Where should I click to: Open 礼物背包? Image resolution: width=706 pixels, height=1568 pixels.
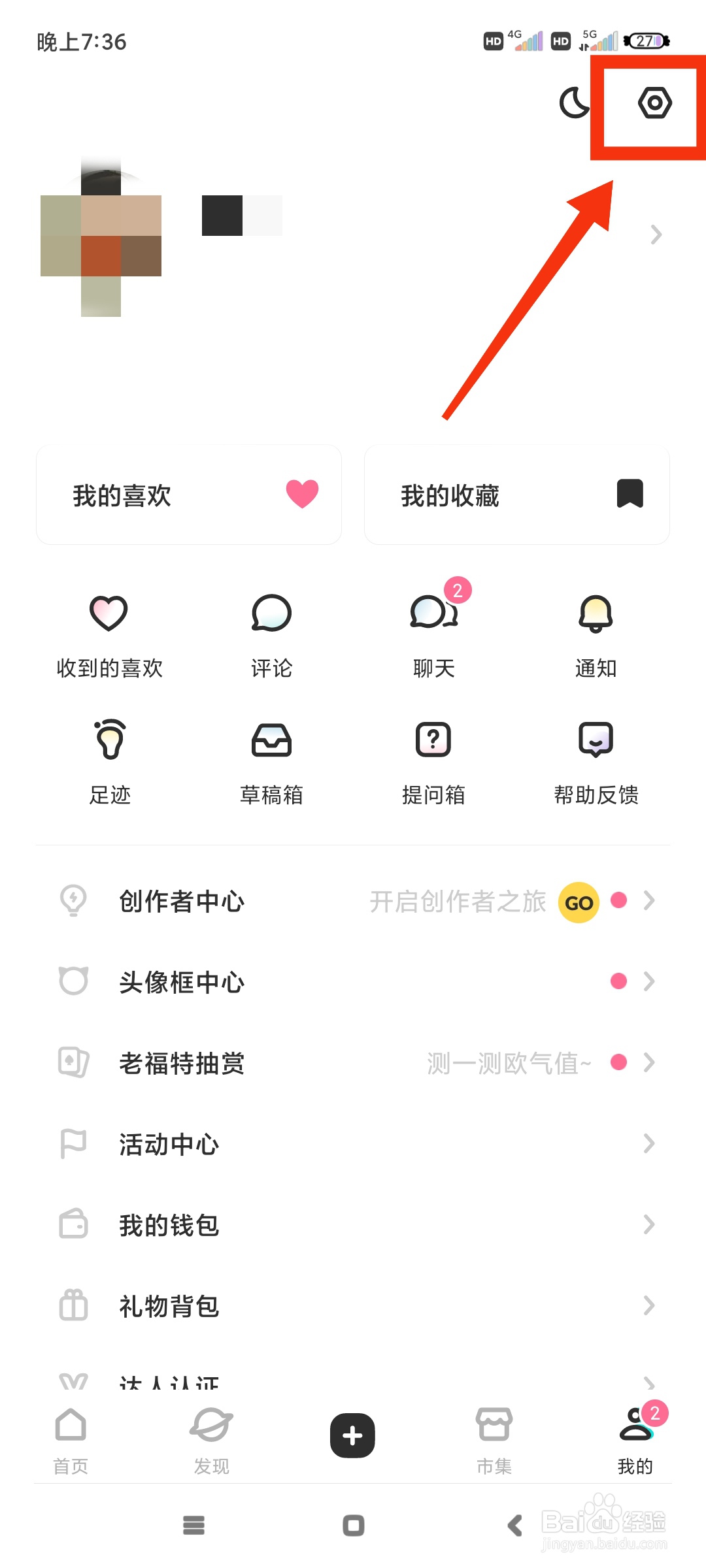[353, 1306]
